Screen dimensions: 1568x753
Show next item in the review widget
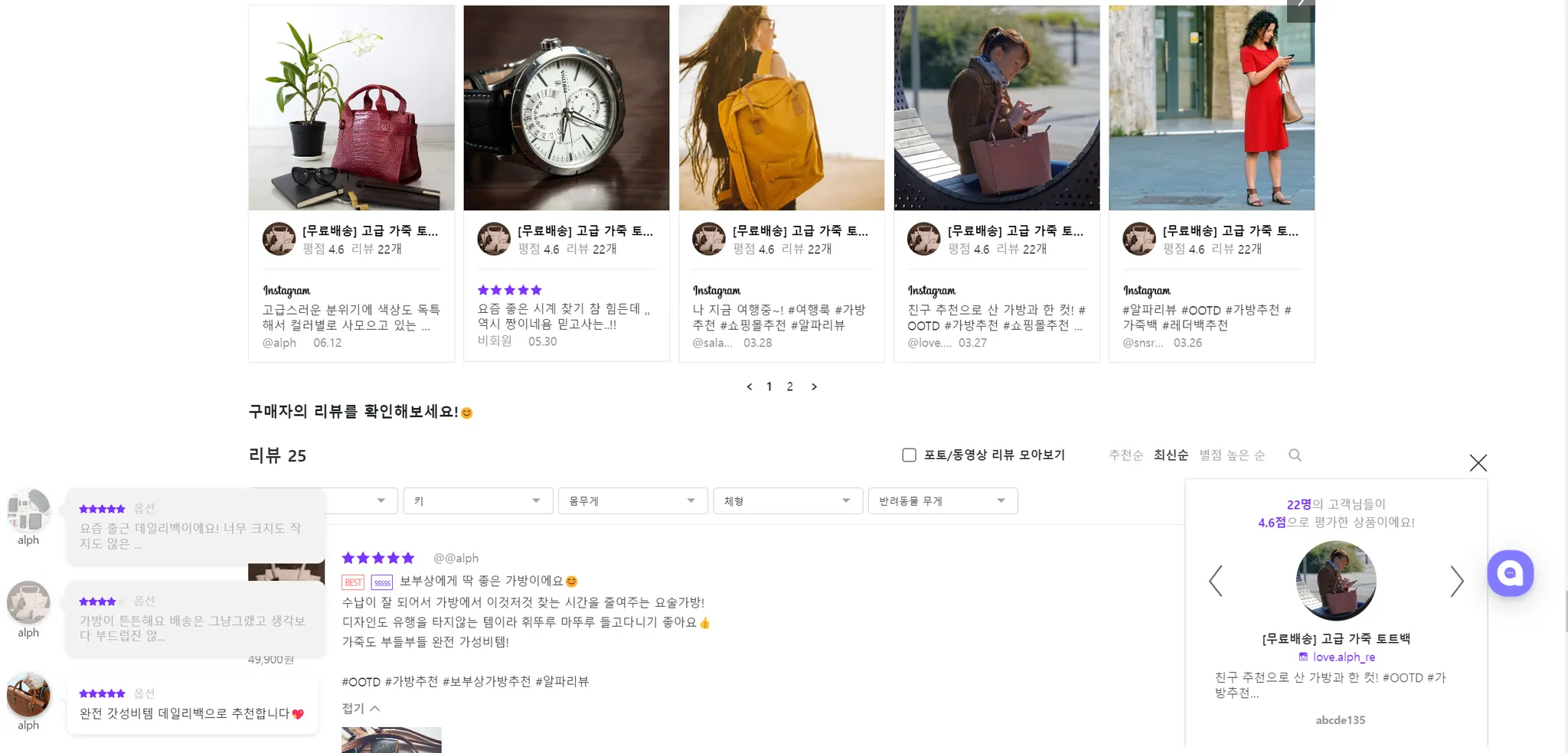pos(1456,582)
